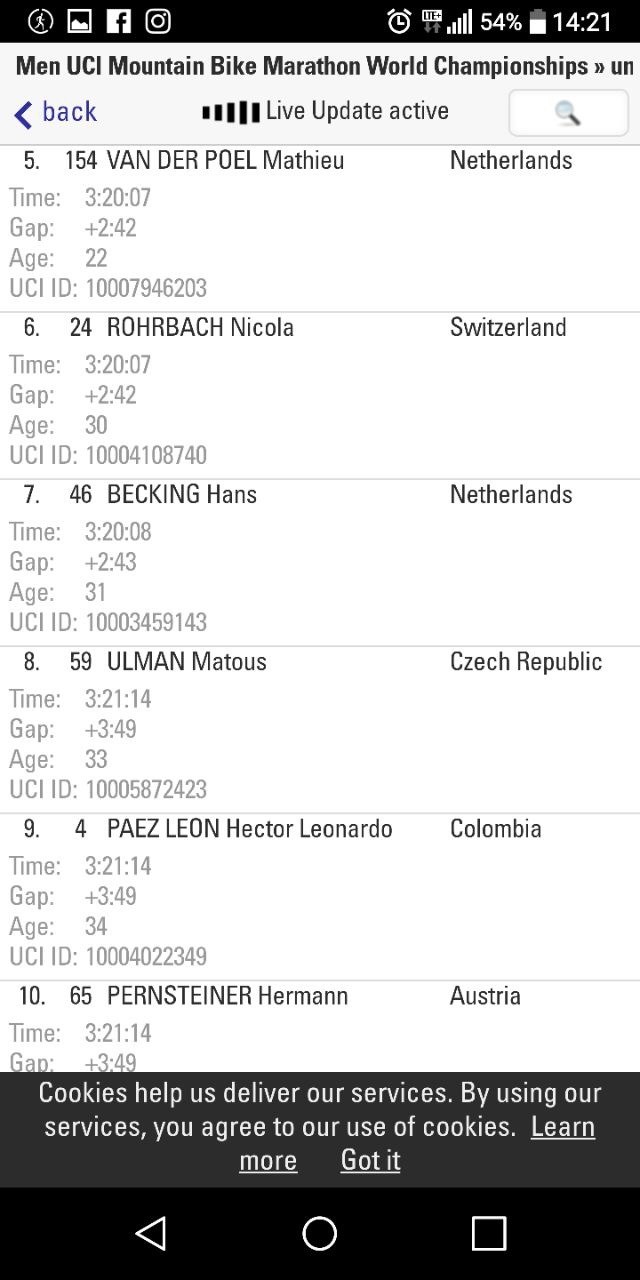Tap the system home button

tap(320, 1233)
